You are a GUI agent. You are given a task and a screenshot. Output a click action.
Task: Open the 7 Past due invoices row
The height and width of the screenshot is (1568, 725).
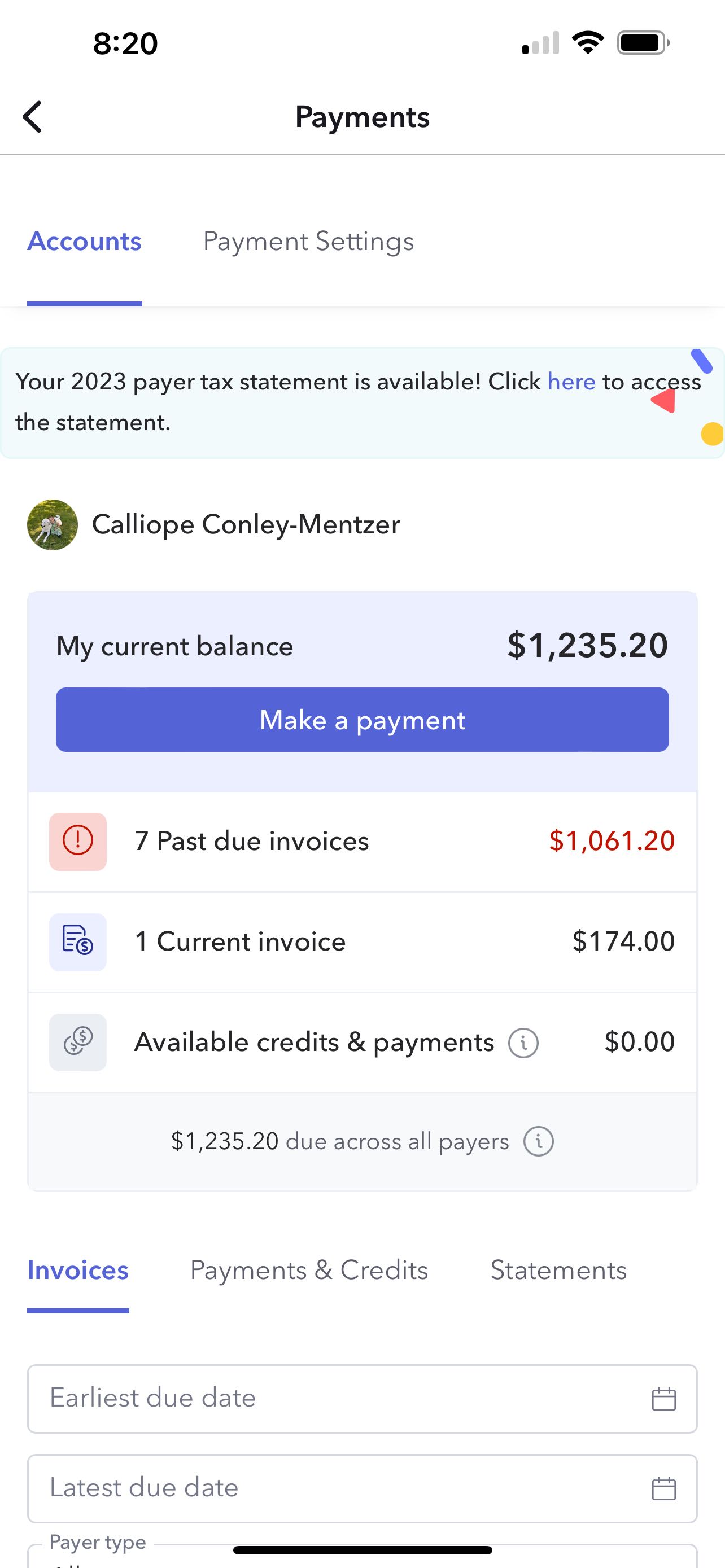[362, 841]
